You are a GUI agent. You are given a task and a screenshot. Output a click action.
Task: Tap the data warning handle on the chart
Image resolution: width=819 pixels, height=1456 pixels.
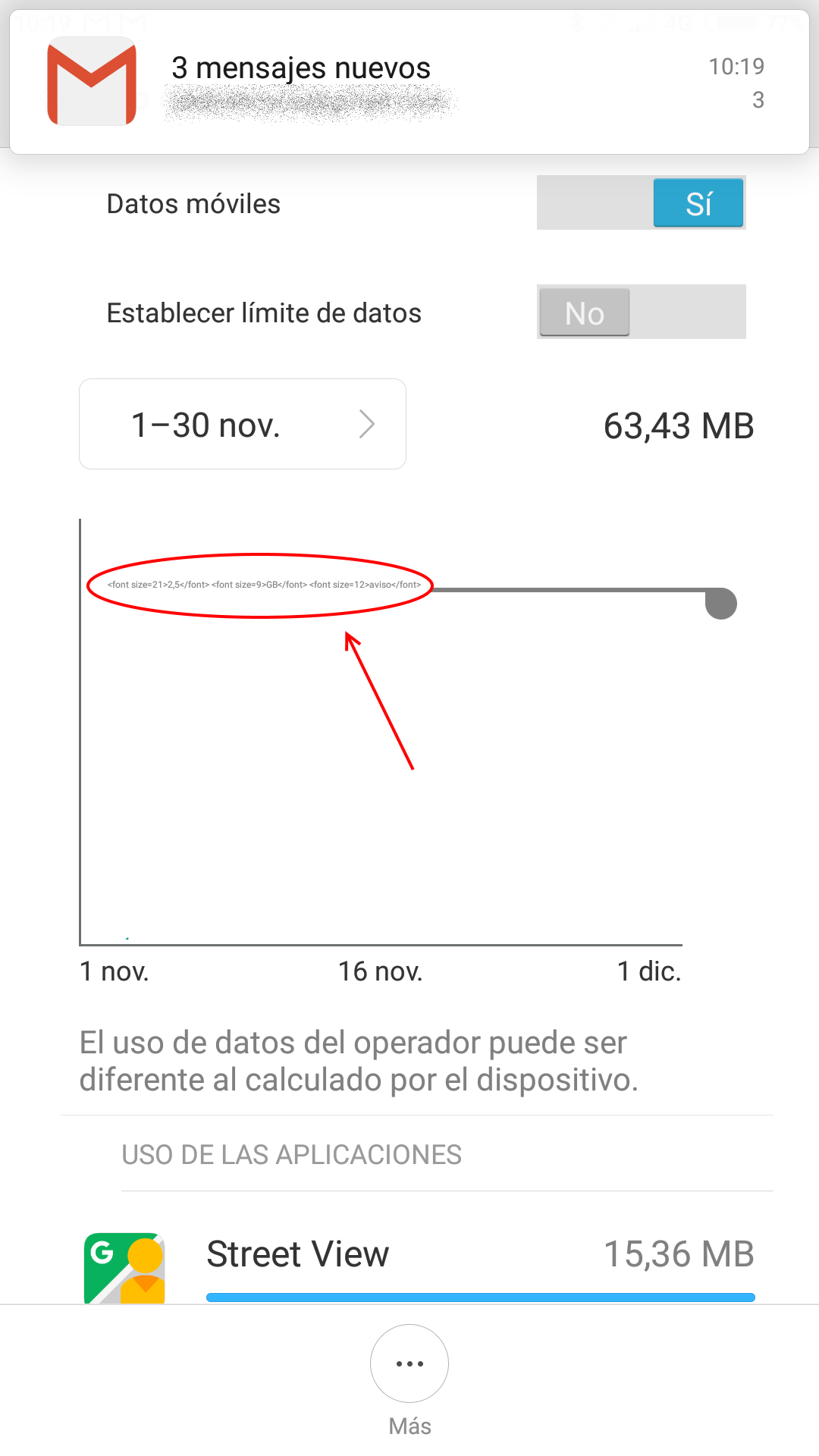pyautogui.click(x=720, y=604)
